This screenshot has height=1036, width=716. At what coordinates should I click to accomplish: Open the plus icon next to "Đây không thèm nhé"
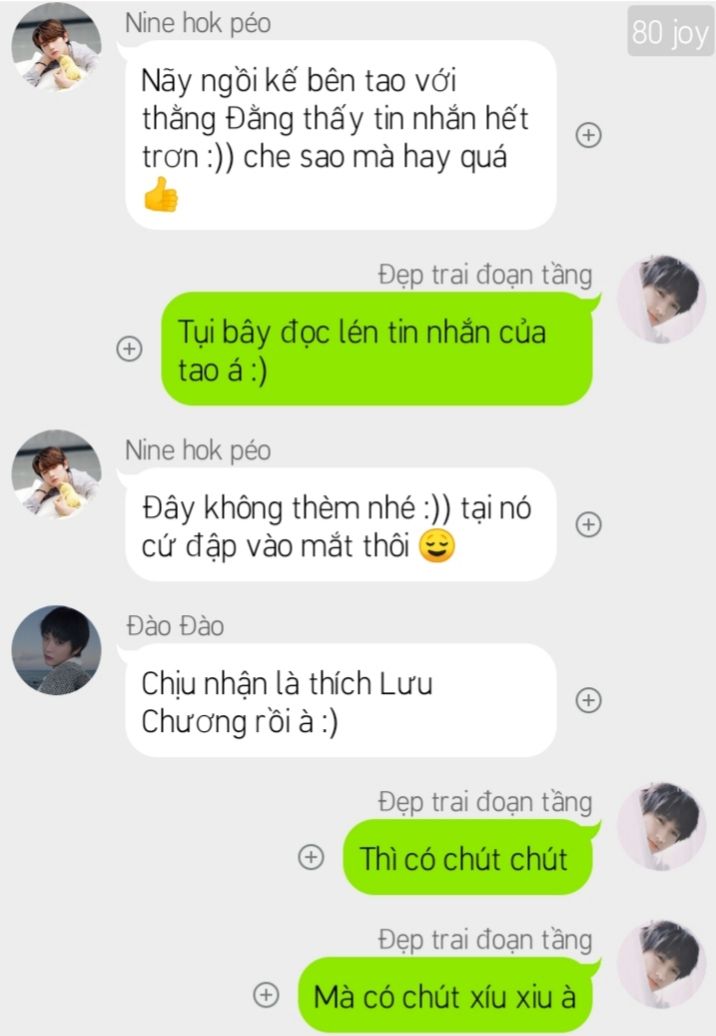point(589,524)
